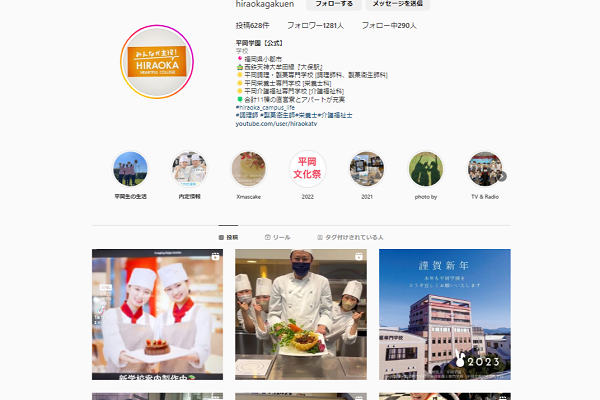Open the TV & Radio story highlight
The width and height of the screenshot is (600, 400).
click(x=485, y=170)
